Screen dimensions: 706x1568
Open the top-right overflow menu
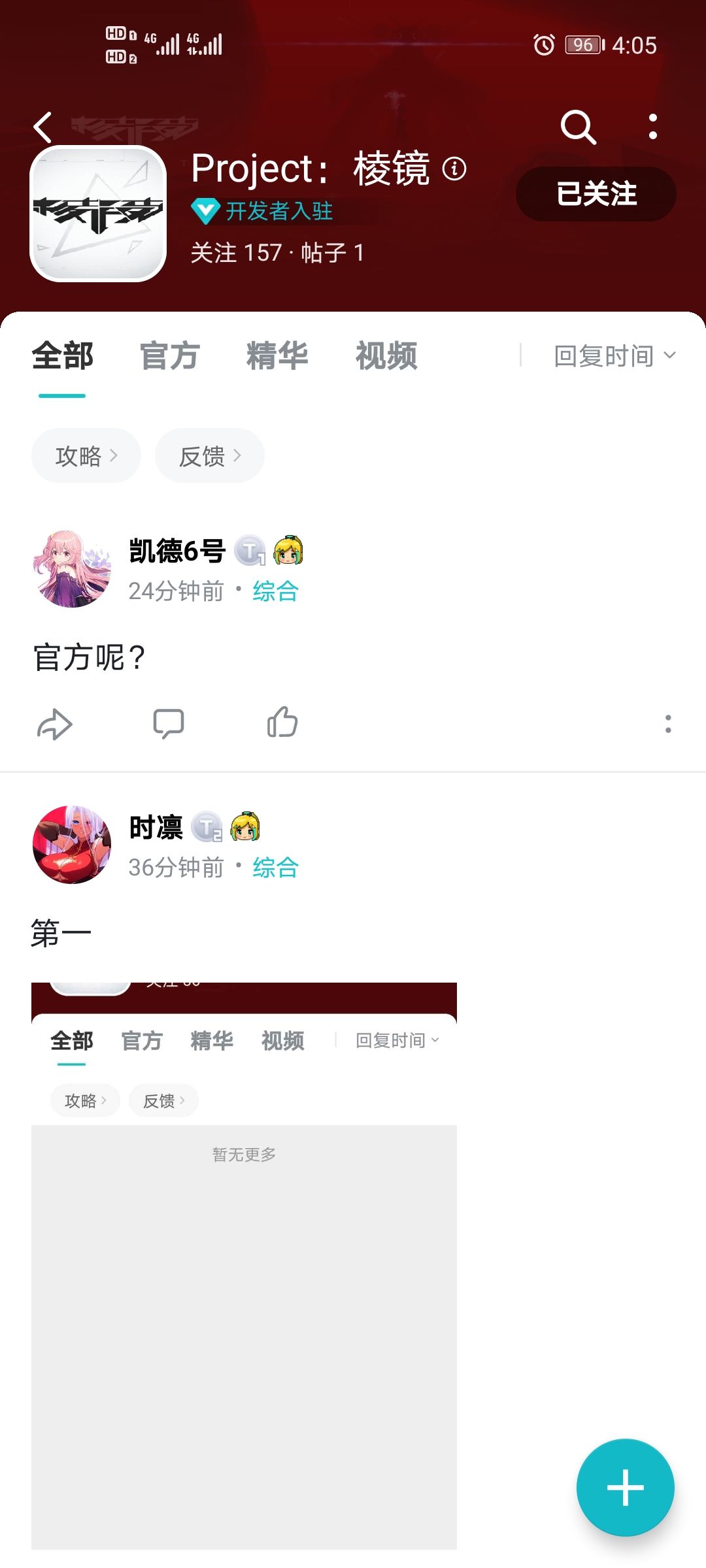(x=652, y=127)
